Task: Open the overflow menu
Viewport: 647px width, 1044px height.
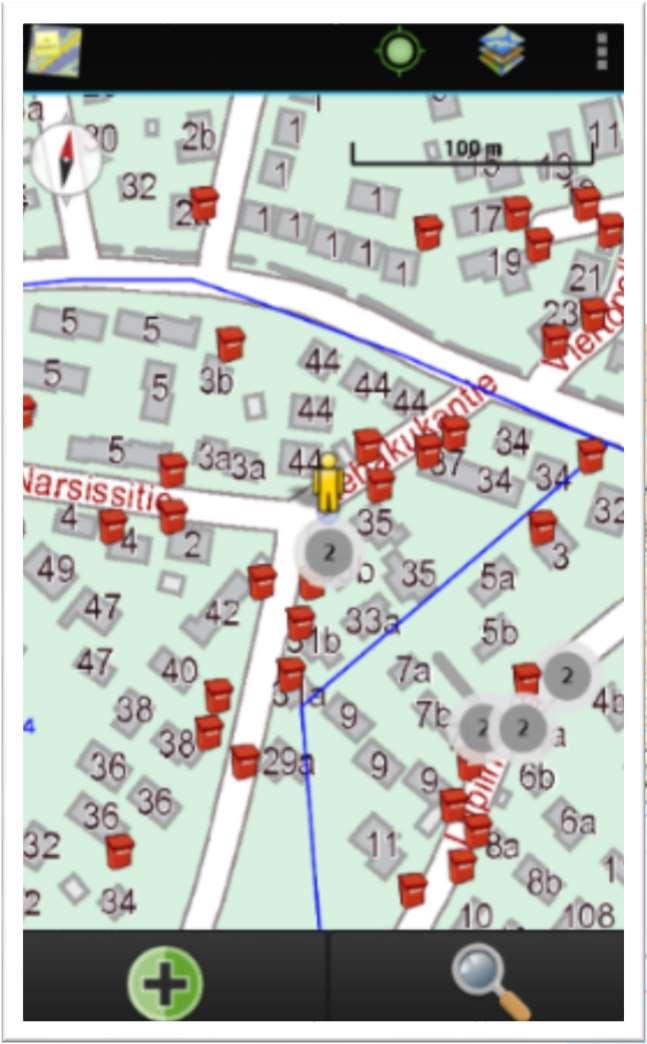Action: [601, 51]
